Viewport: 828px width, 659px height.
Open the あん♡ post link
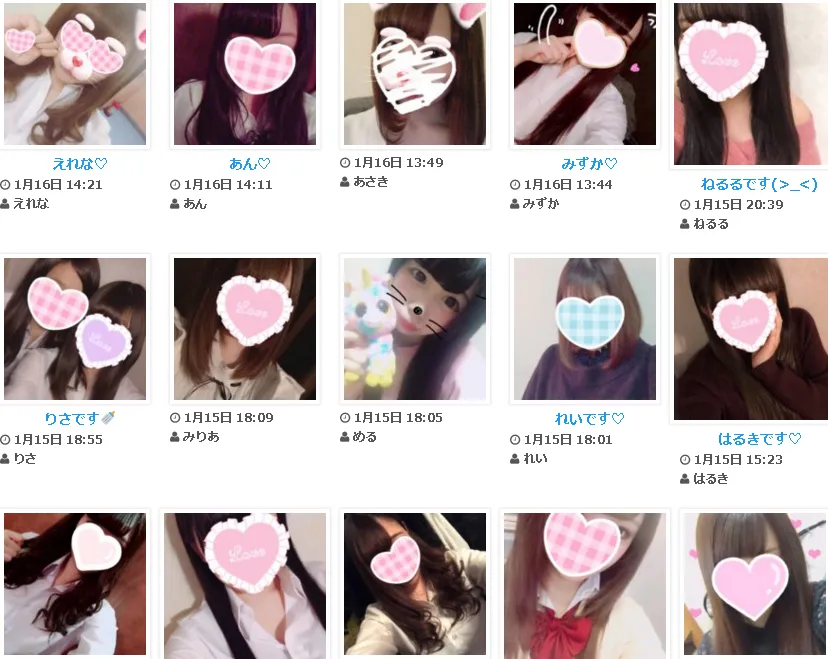pos(249,163)
